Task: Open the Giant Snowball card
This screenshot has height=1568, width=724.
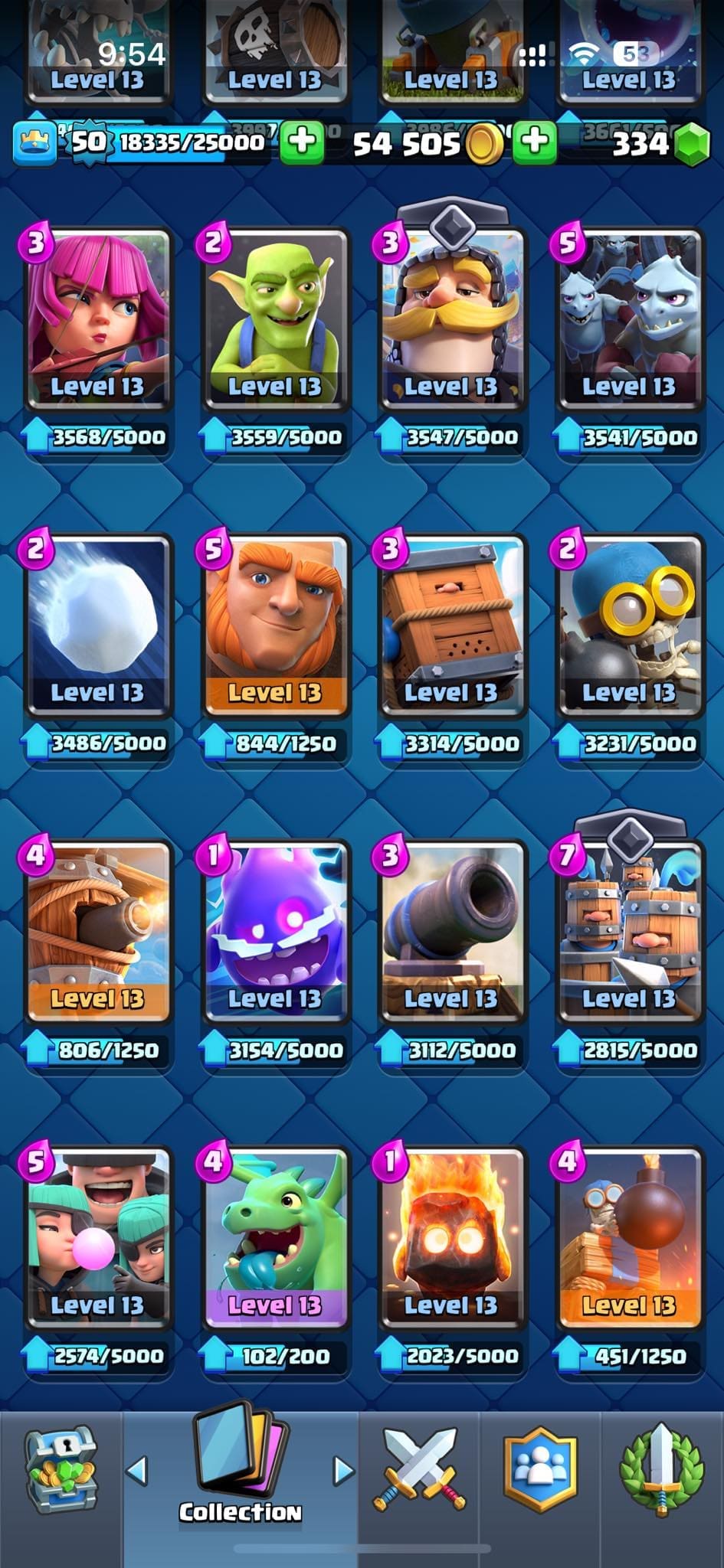Action: 97,626
